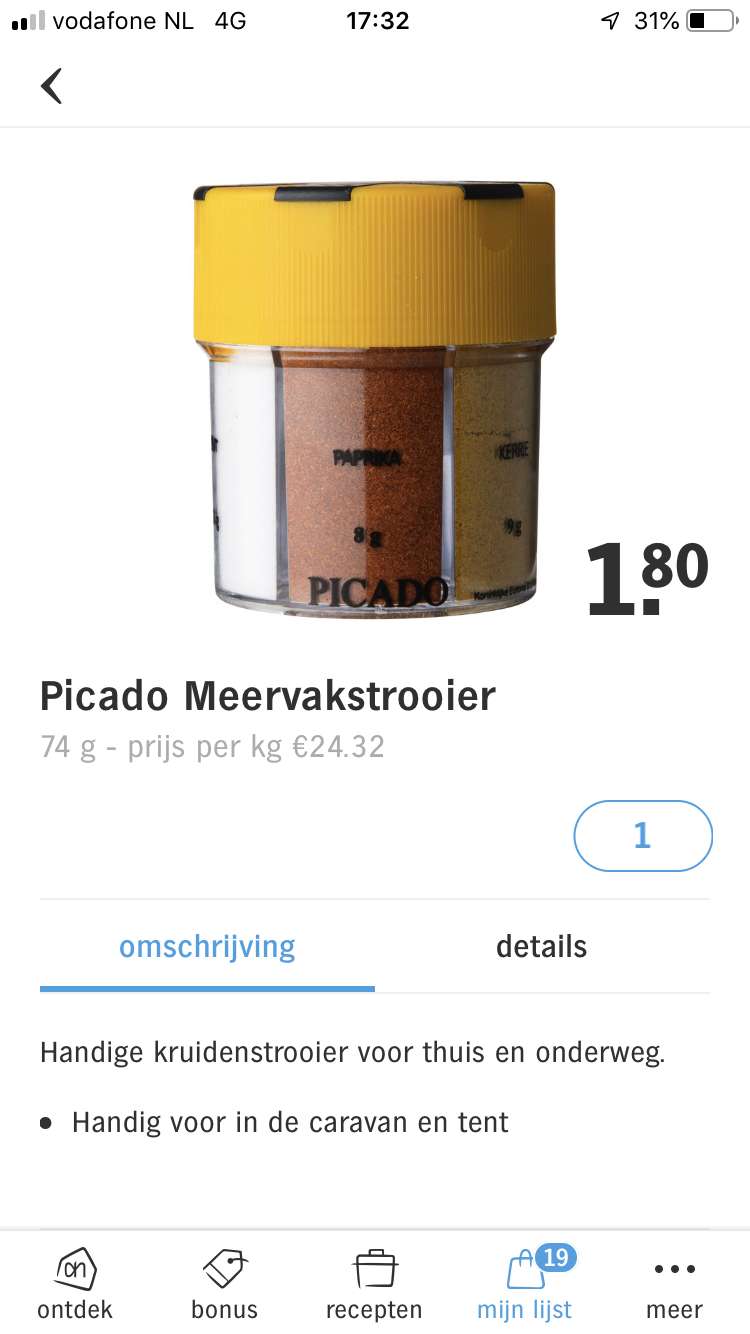Open the ontdek tab
This screenshot has height=1334, width=750.
click(75, 1282)
